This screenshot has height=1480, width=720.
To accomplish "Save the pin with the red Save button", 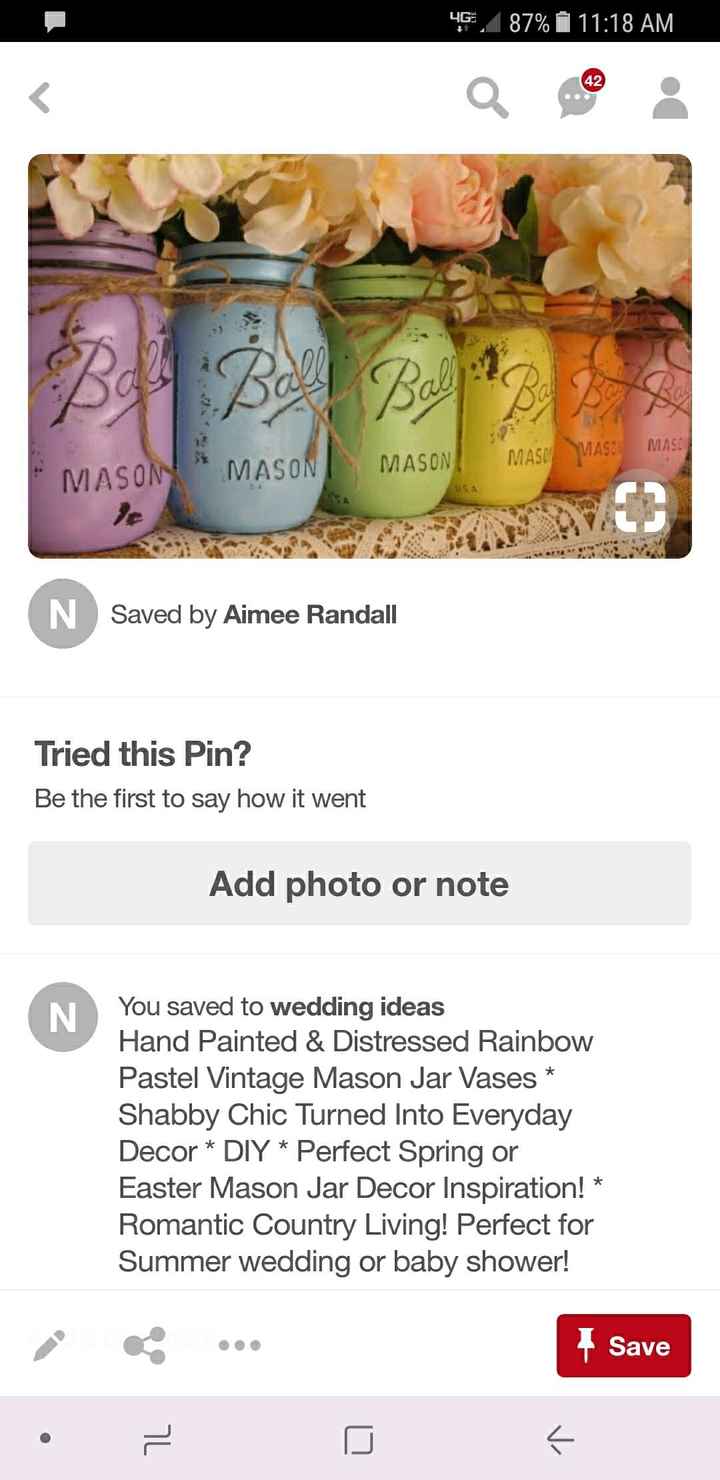I will 622,1345.
